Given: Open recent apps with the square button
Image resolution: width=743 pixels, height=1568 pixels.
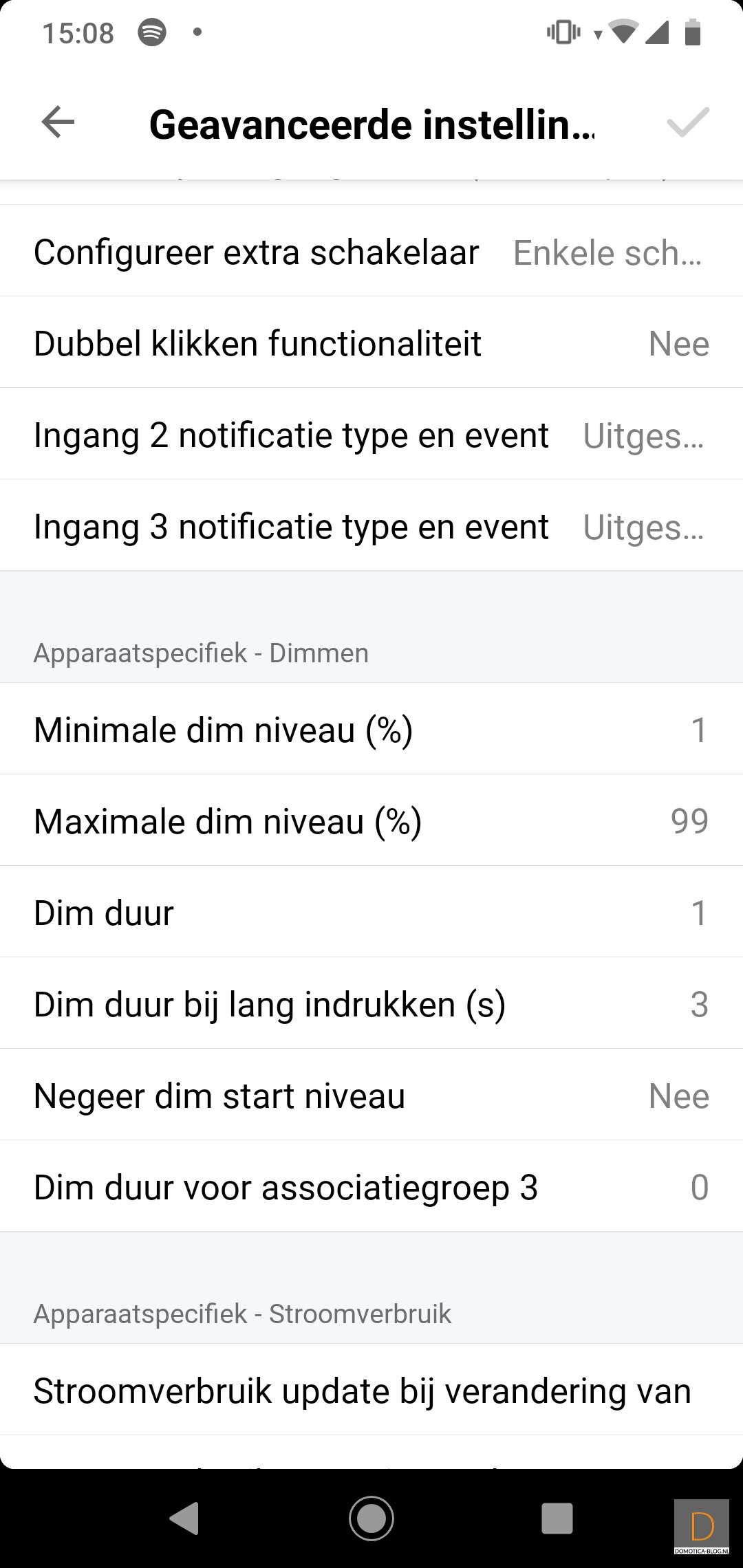Looking at the screenshot, I should [x=557, y=1518].
